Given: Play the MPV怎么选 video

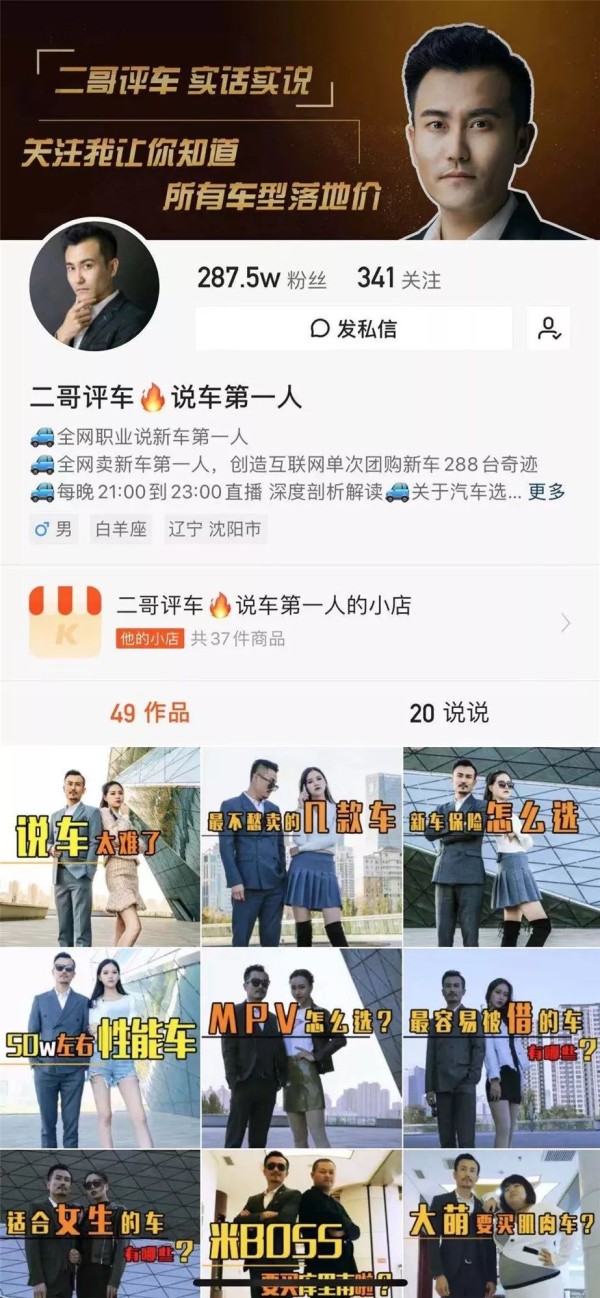Looking at the screenshot, I should (x=301, y=1048).
